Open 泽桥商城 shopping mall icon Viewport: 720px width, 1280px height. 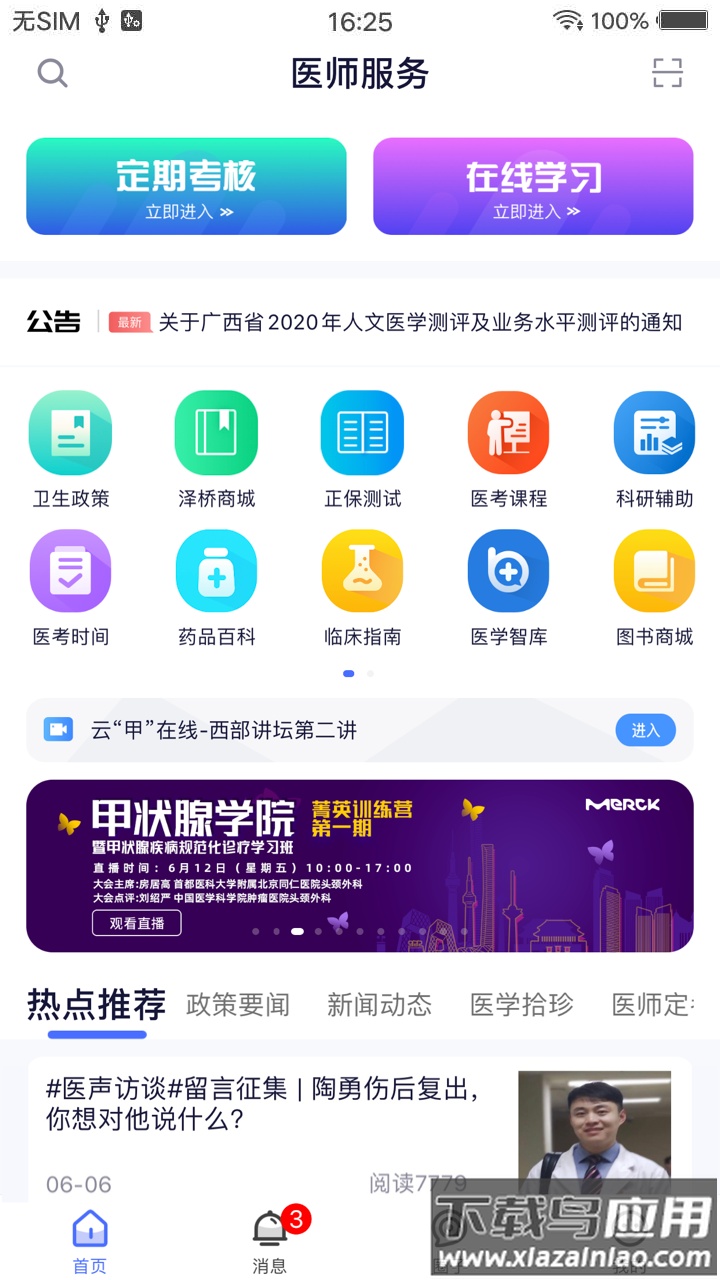click(x=216, y=434)
